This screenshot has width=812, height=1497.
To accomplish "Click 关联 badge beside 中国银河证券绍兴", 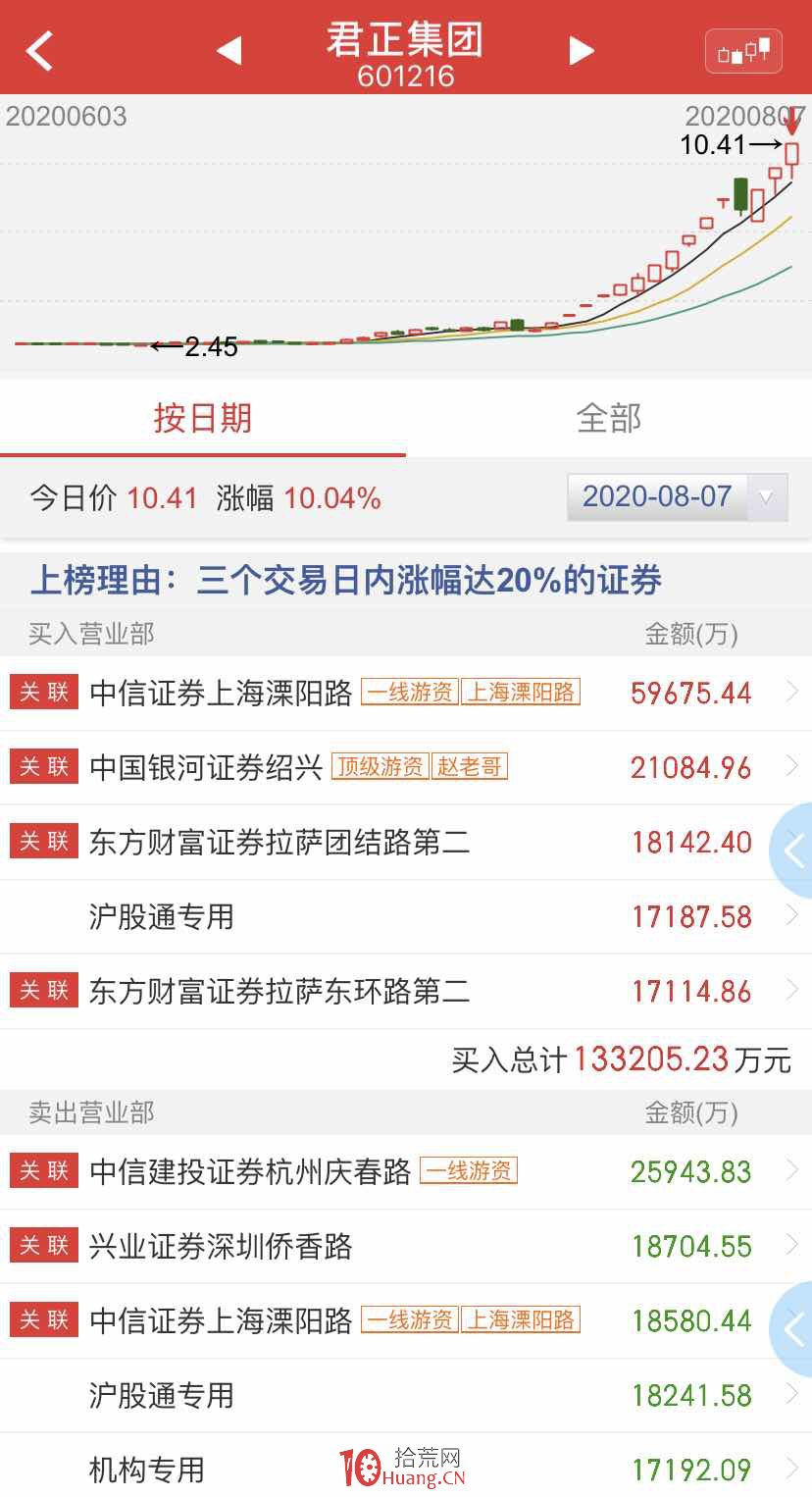I will pyautogui.click(x=43, y=766).
